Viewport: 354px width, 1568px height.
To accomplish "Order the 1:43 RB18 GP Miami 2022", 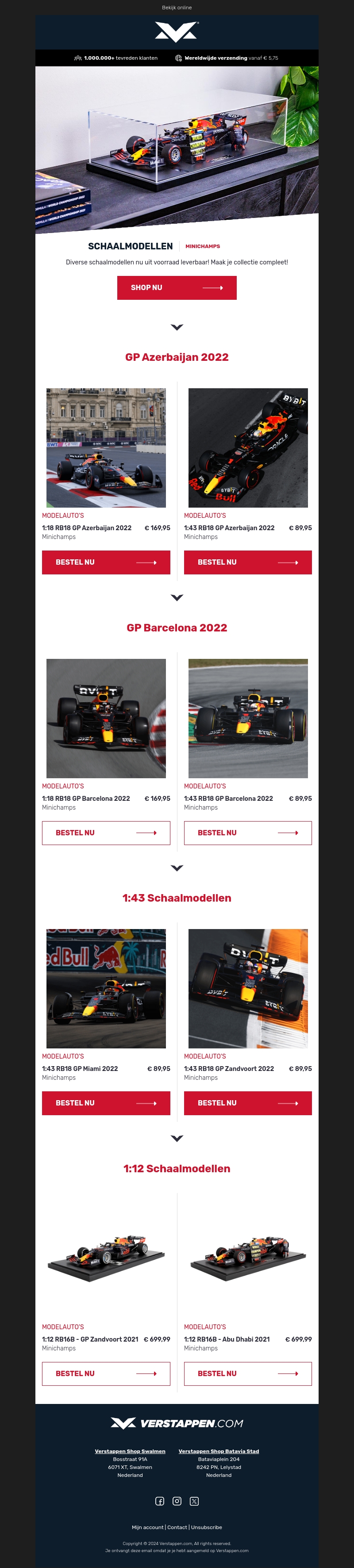I will click(105, 1102).
